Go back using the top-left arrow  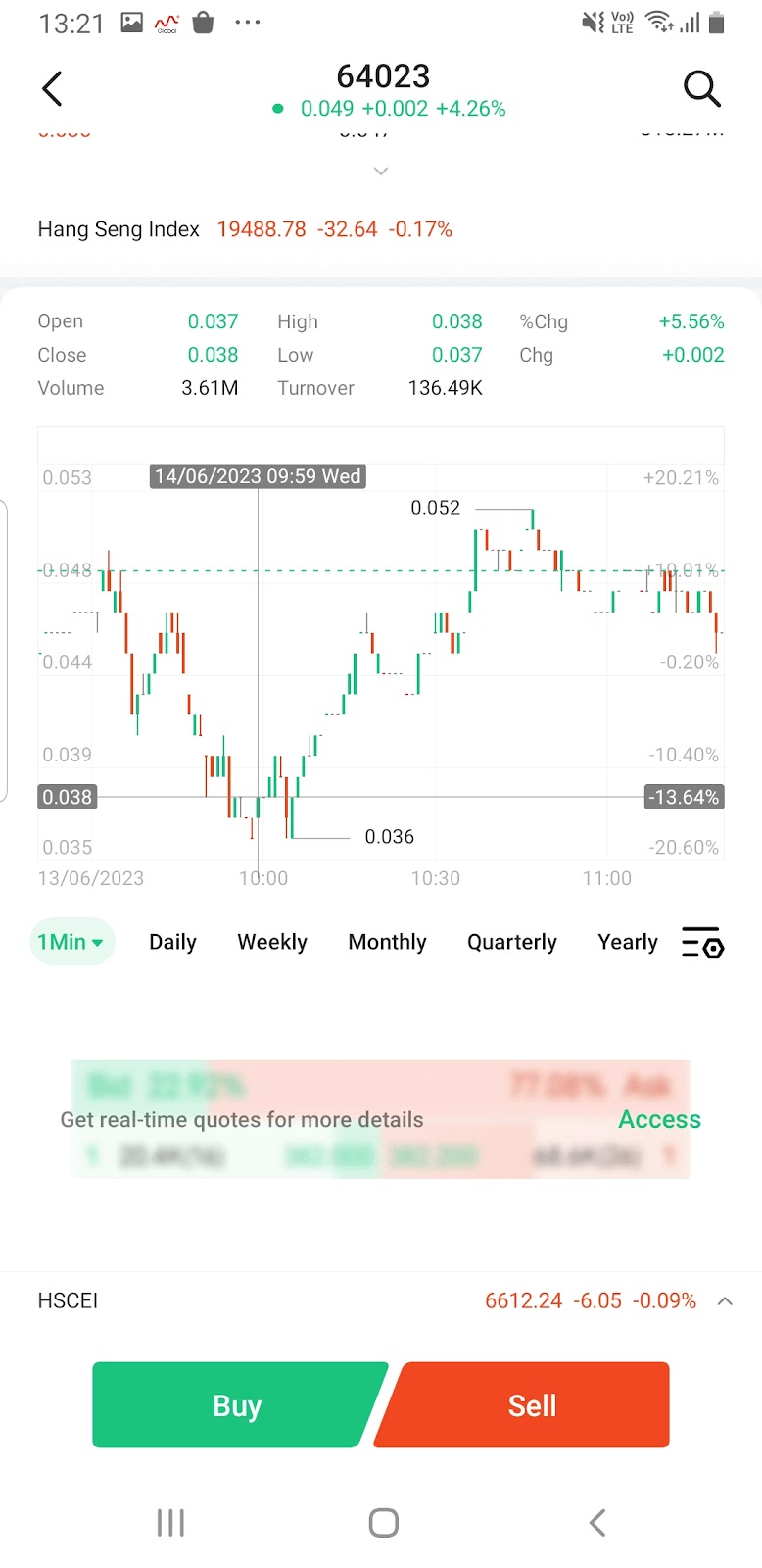click(x=53, y=89)
